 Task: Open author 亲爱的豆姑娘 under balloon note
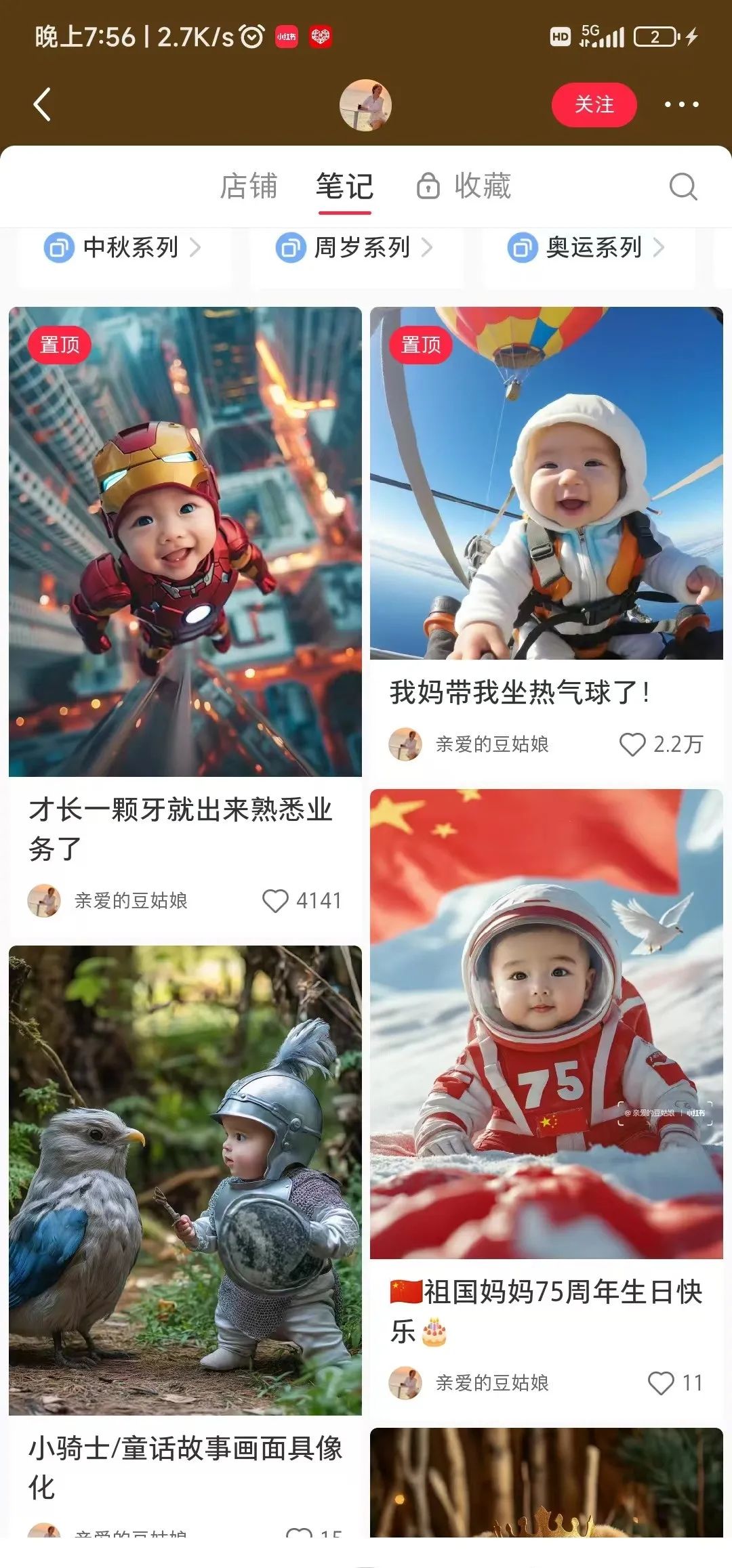pos(491,744)
